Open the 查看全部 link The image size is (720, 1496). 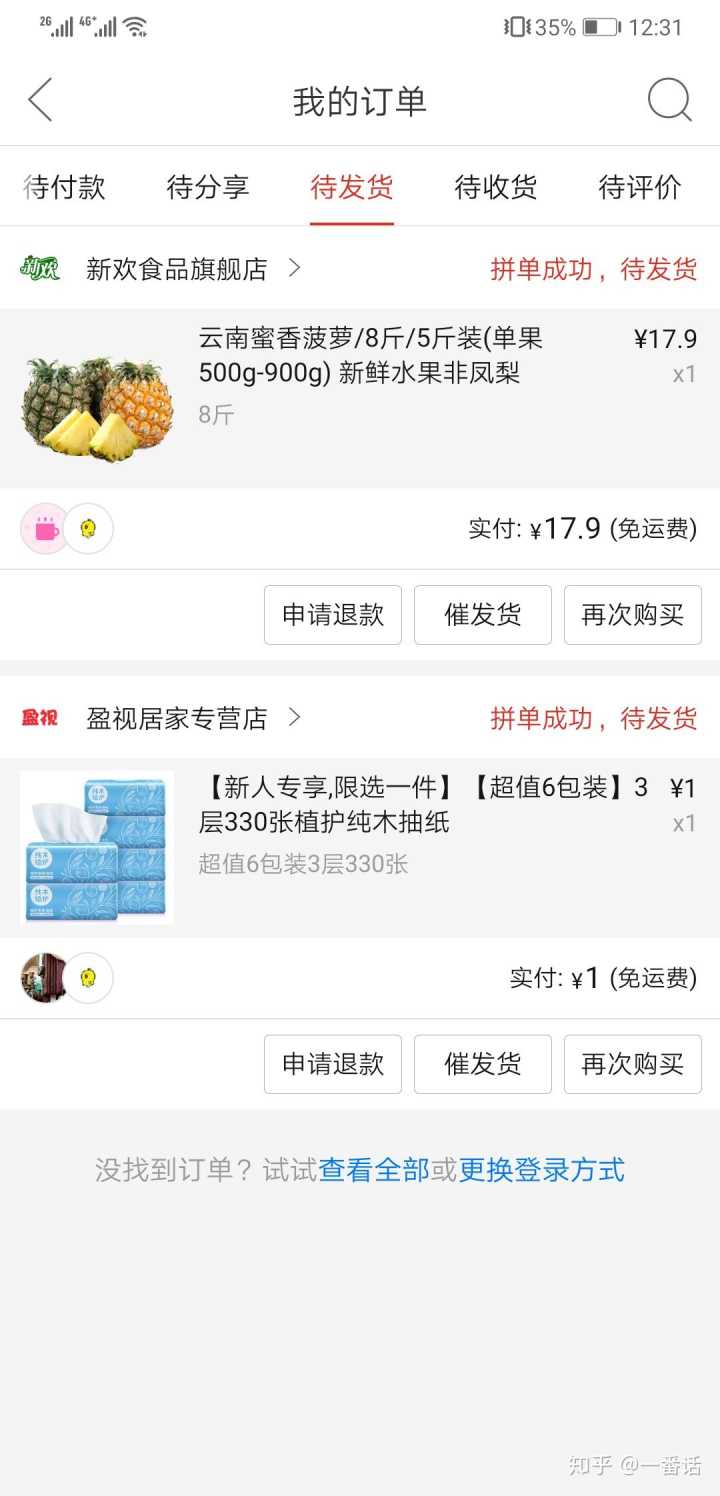[374, 1170]
